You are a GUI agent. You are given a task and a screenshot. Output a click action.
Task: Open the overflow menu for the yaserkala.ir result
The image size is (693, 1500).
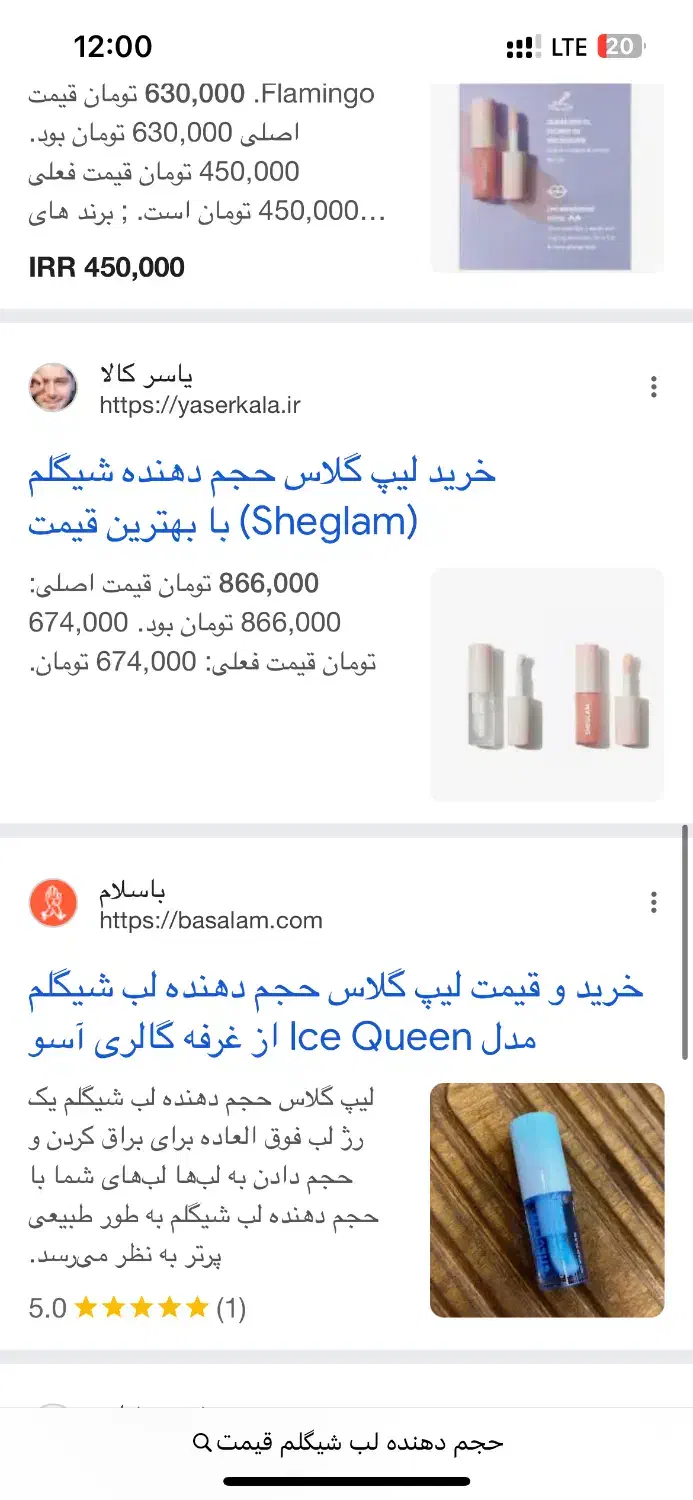point(653,387)
